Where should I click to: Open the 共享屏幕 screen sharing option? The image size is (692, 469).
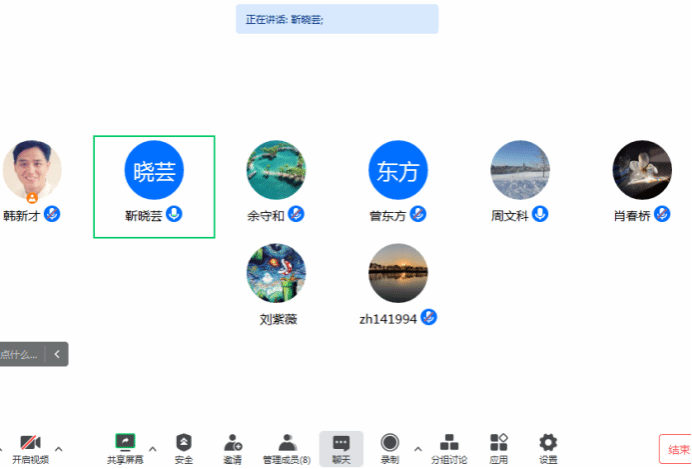(x=125, y=447)
